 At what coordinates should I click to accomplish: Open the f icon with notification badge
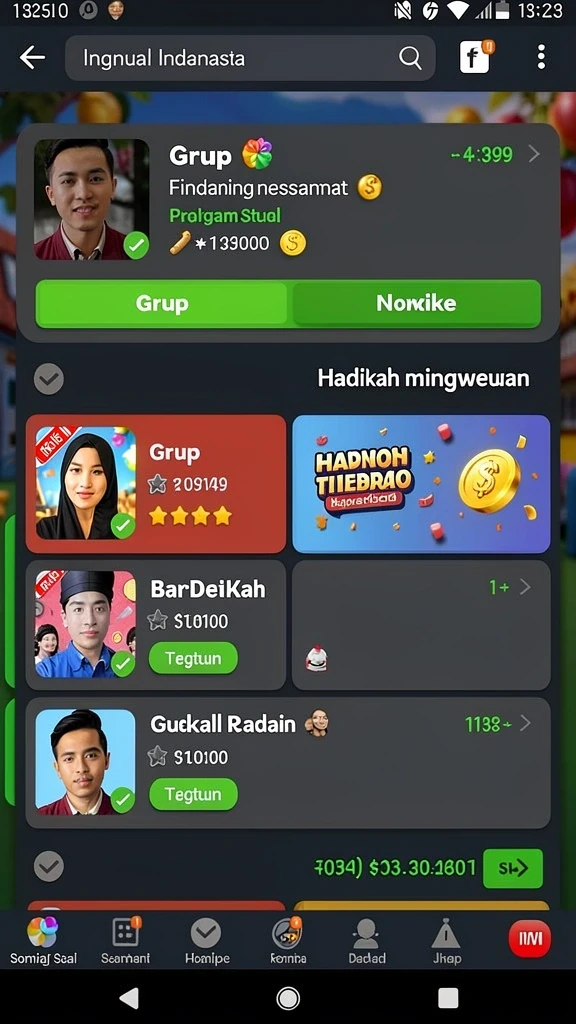point(476,57)
